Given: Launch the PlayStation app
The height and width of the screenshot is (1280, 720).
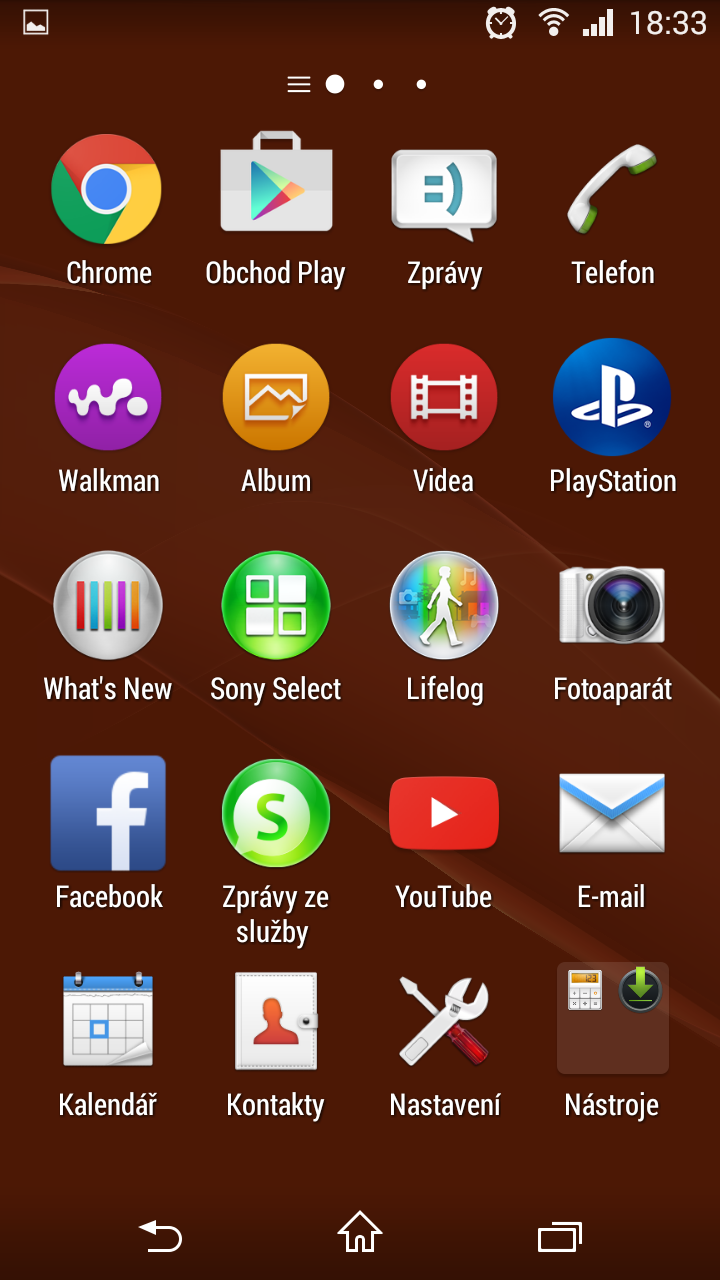Looking at the screenshot, I should [612, 397].
